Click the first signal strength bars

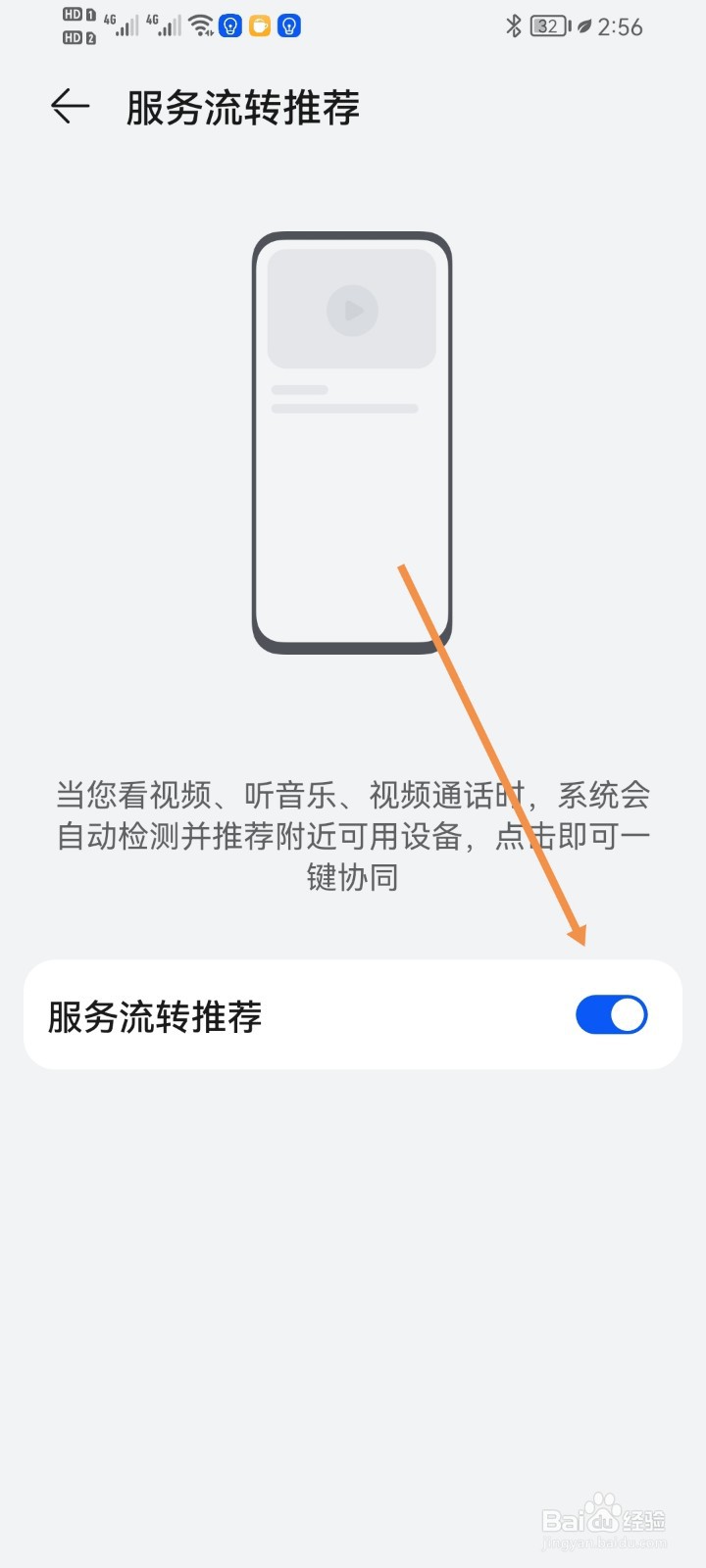click(x=125, y=27)
